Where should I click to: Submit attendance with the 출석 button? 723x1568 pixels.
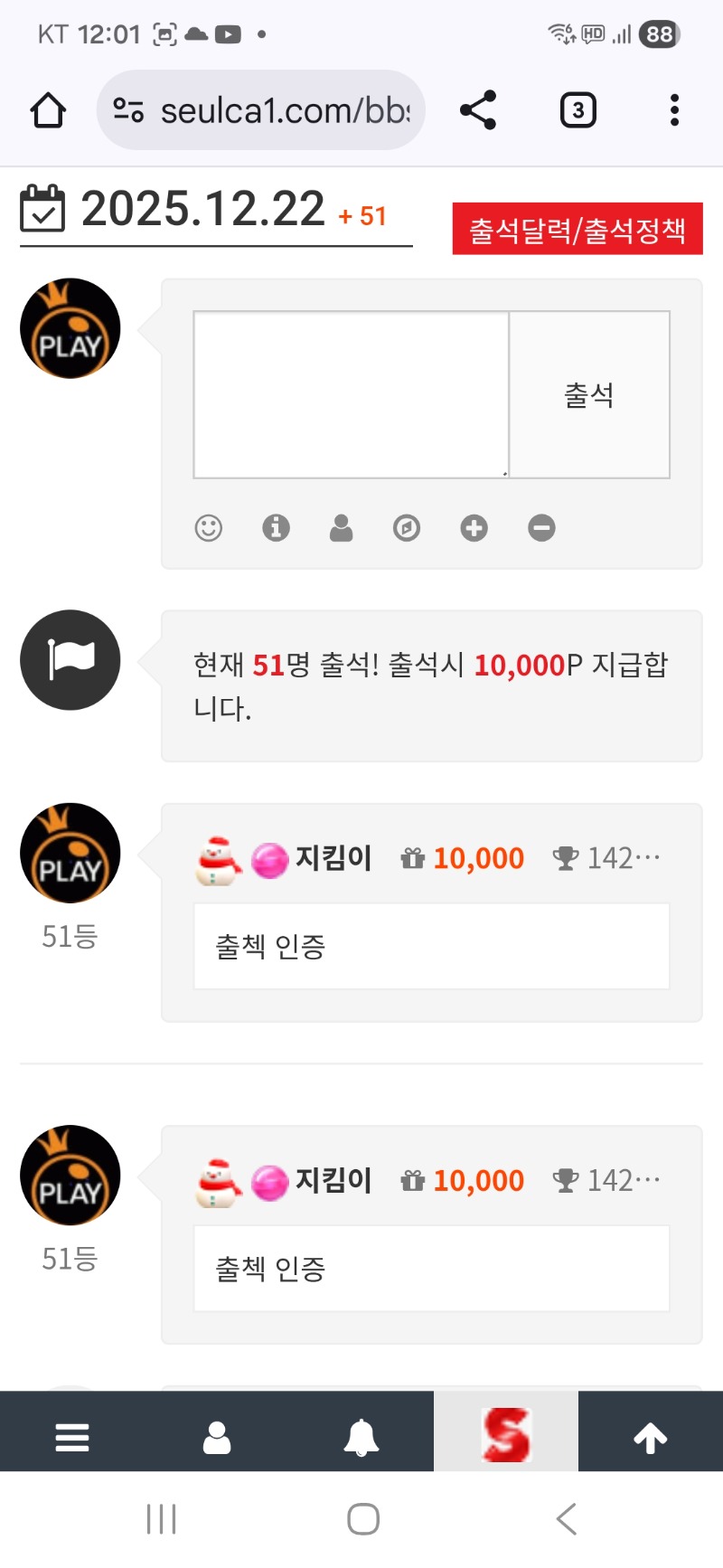(589, 394)
